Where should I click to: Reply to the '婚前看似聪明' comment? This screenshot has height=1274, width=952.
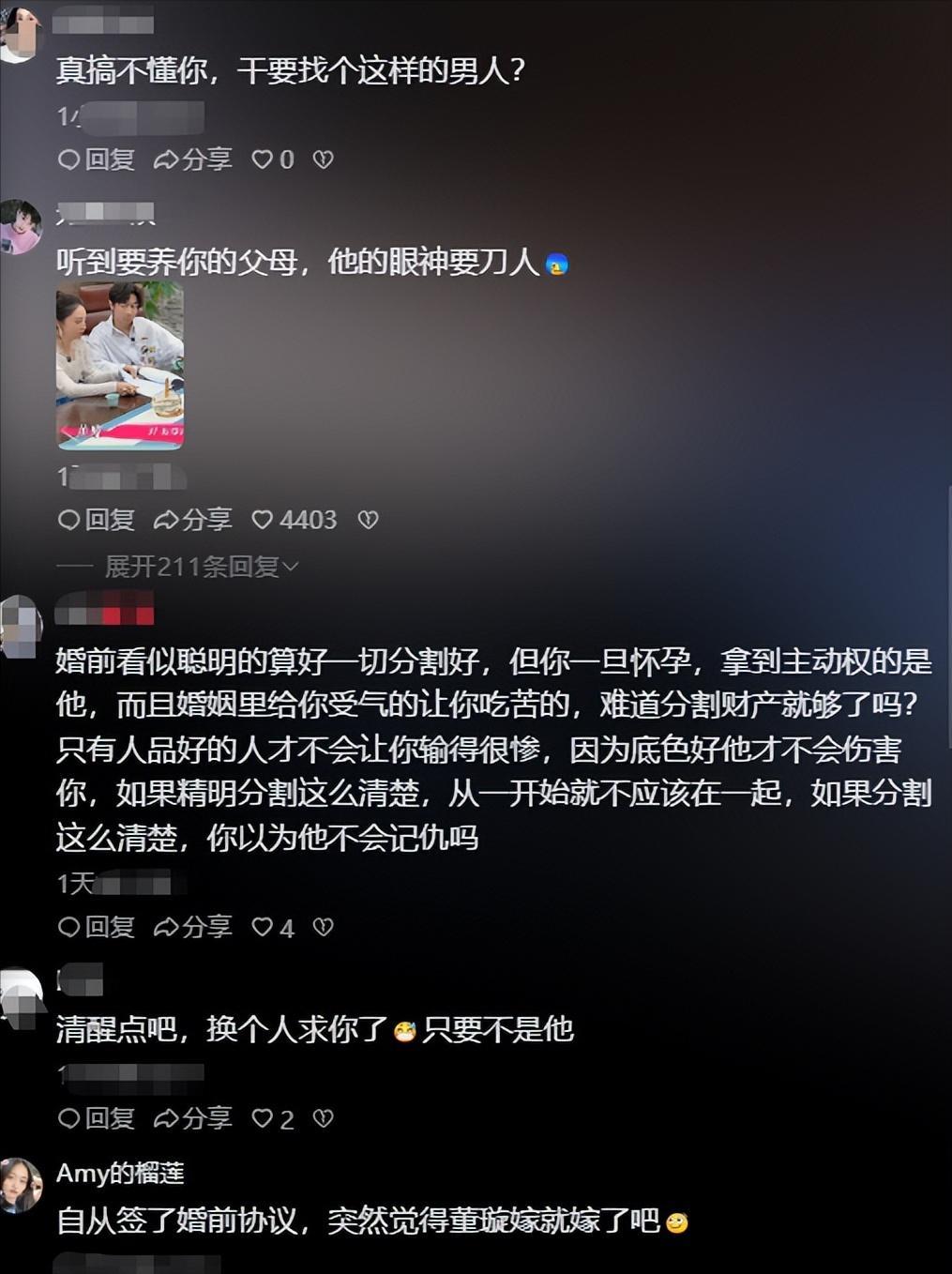[x=97, y=928]
